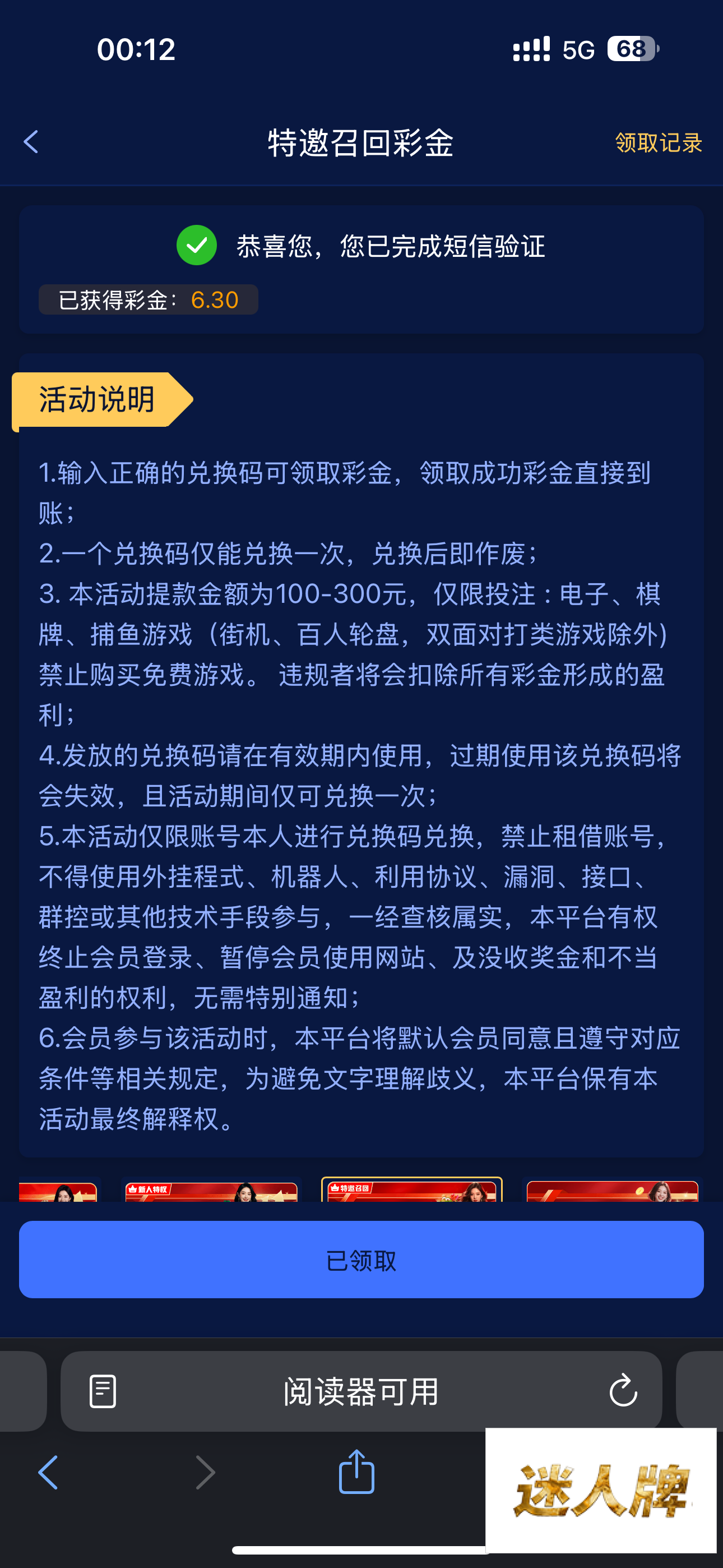The height and width of the screenshot is (1568, 723).
Task: Open the 特邀召回 promotion banner
Action: [x=411, y=1191]
